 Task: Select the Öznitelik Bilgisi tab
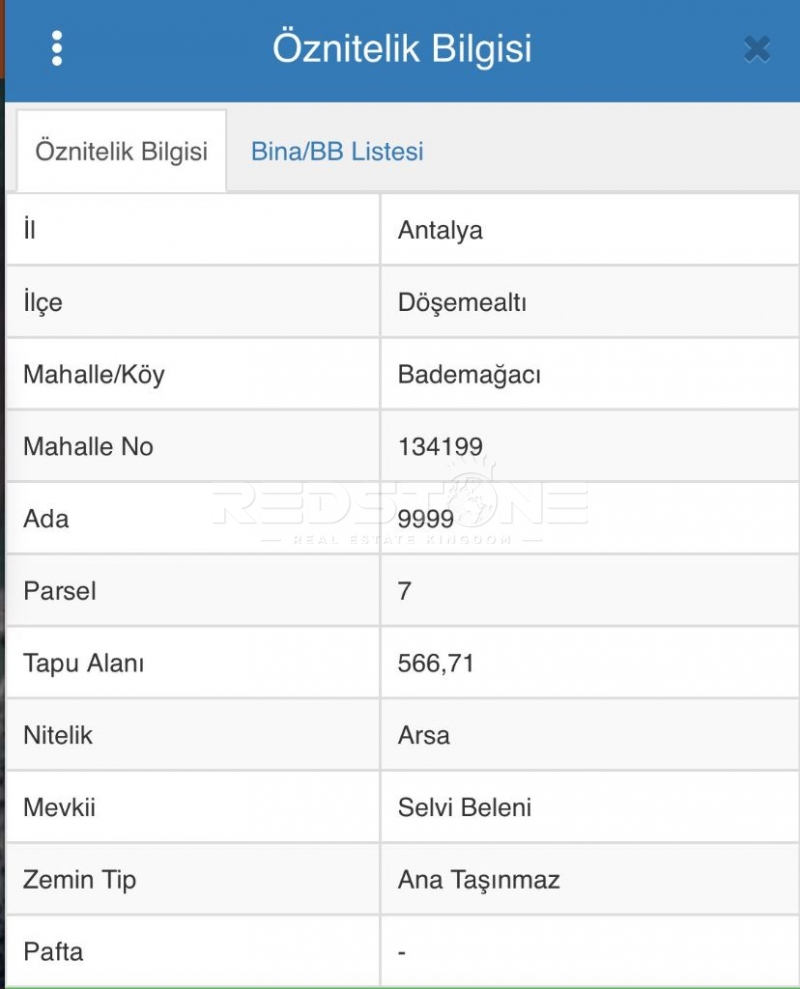[x=121, y=152]
